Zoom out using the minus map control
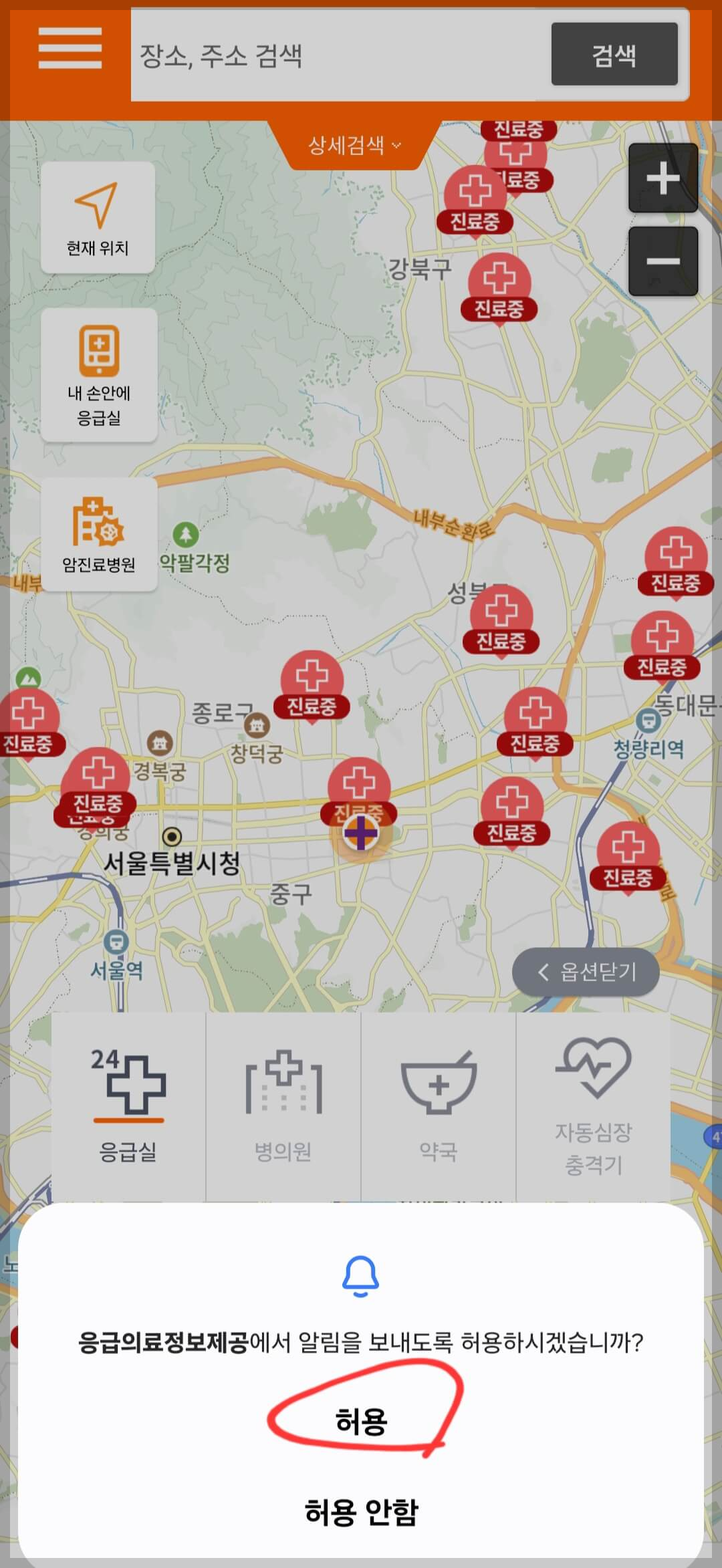This screenshot has width=722, height=1568. click(x=663, y=261)
